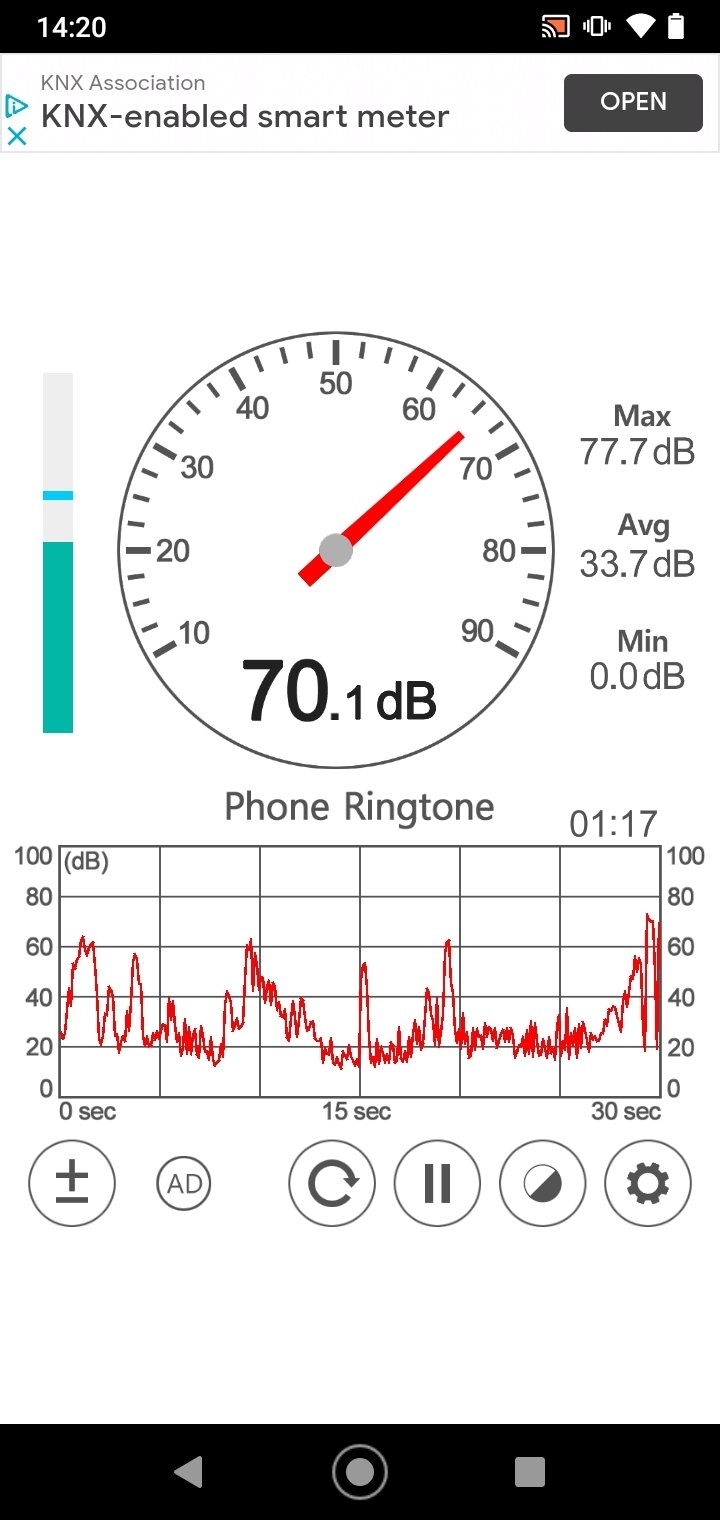Image resolution: width=720 pixels, height=1520 pixels.
Task: Reset the sound measurement
Action: [332, 1184]
